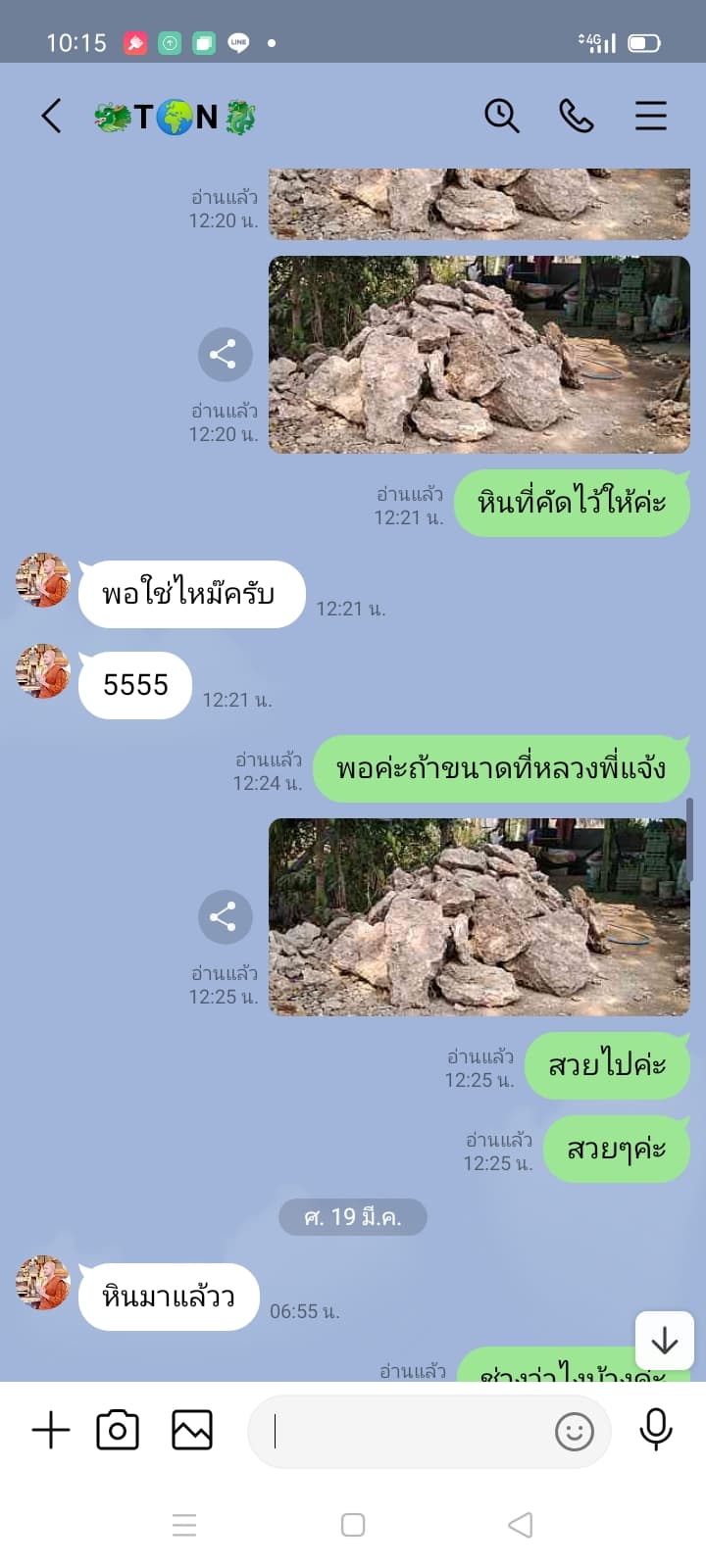Tap the system back button
The width and height of the screenshot is (706, 1568).
coord(521,1525)
